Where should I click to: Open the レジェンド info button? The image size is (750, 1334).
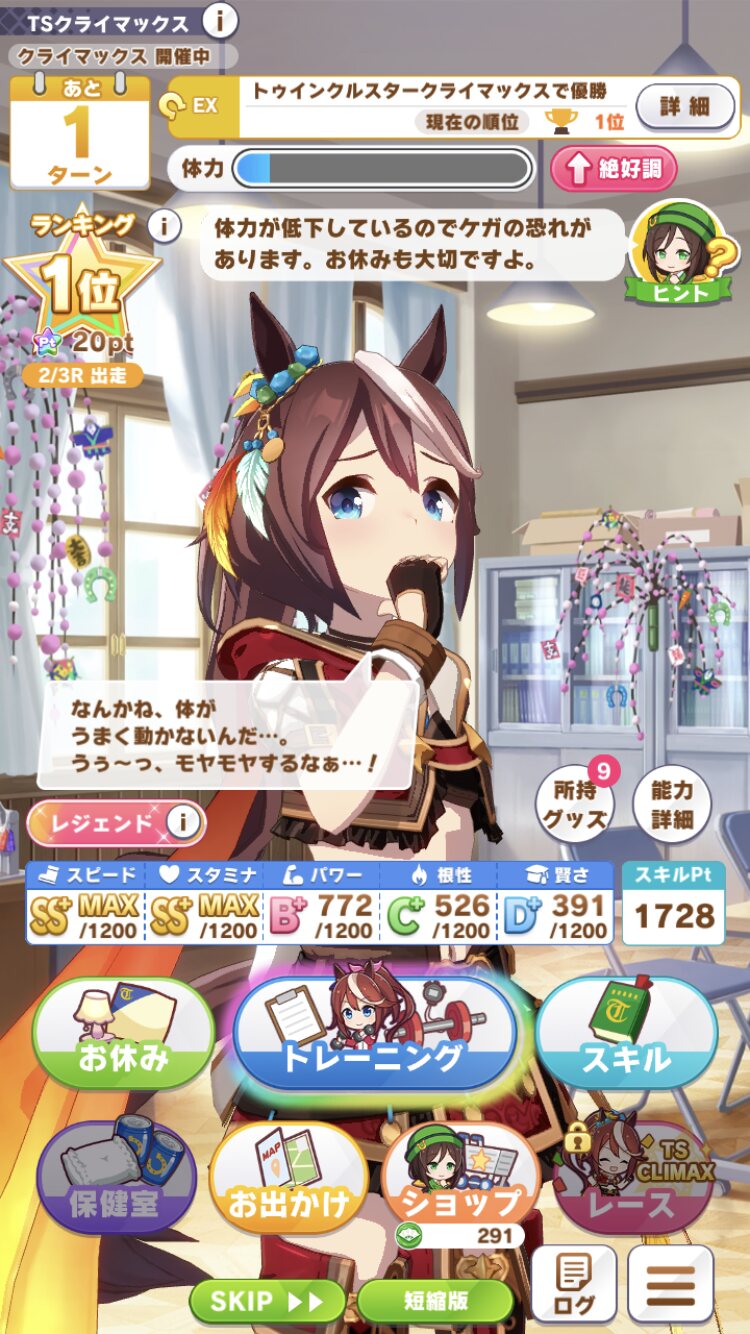(x=182, y=823)
